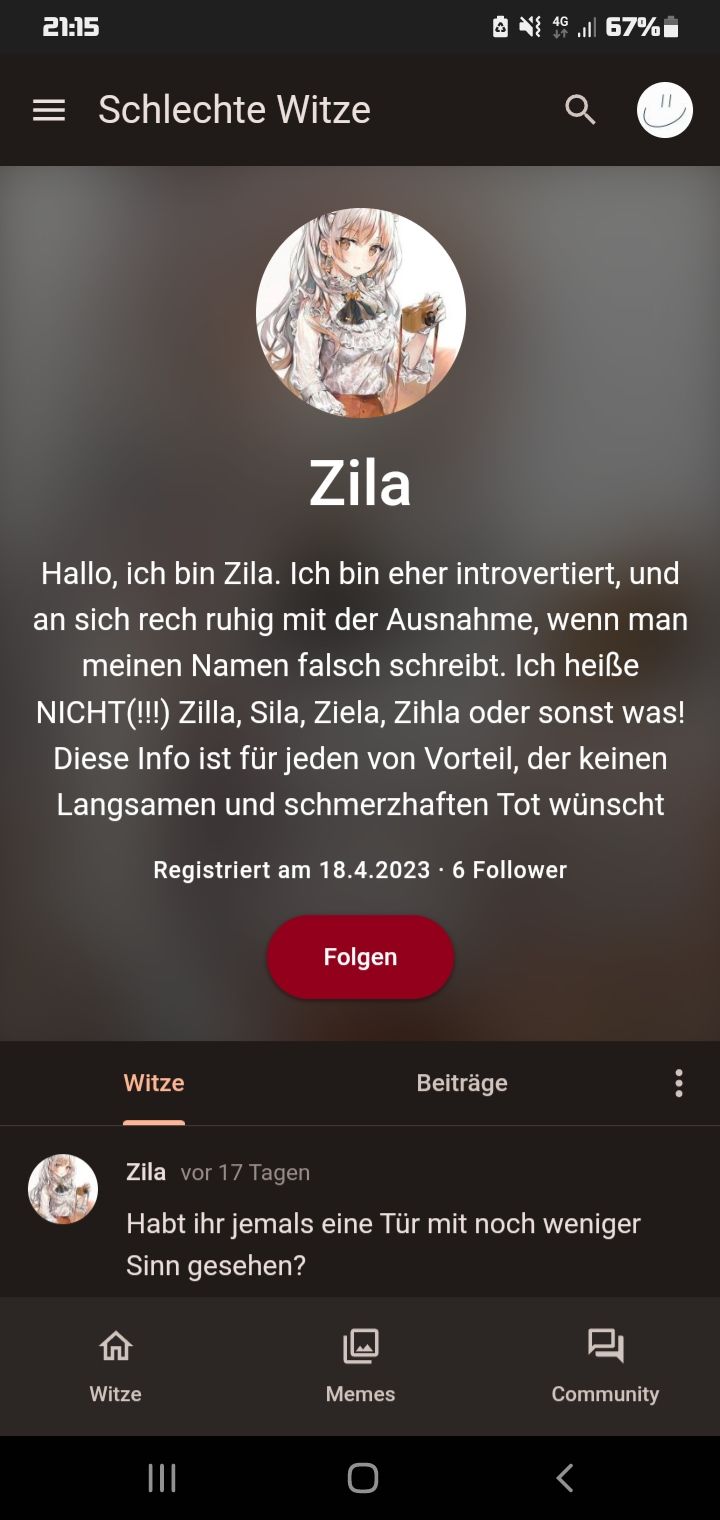The width and height of the screenshot is (720, 1520).
Task: View Zila's large profile picture
Action: (x=361, y=313)
